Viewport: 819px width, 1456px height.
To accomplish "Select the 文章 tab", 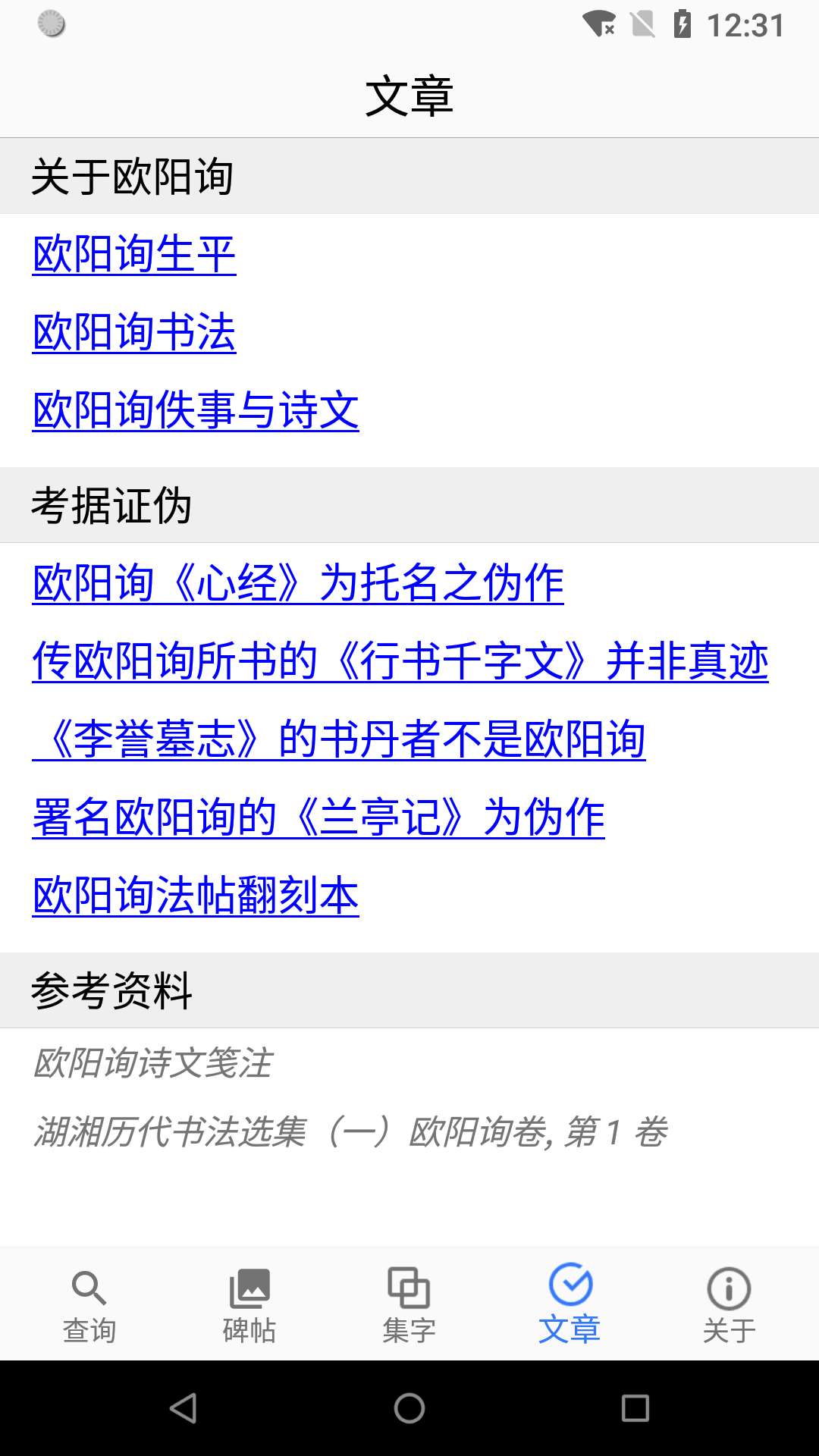I will tap(570, 1304).
